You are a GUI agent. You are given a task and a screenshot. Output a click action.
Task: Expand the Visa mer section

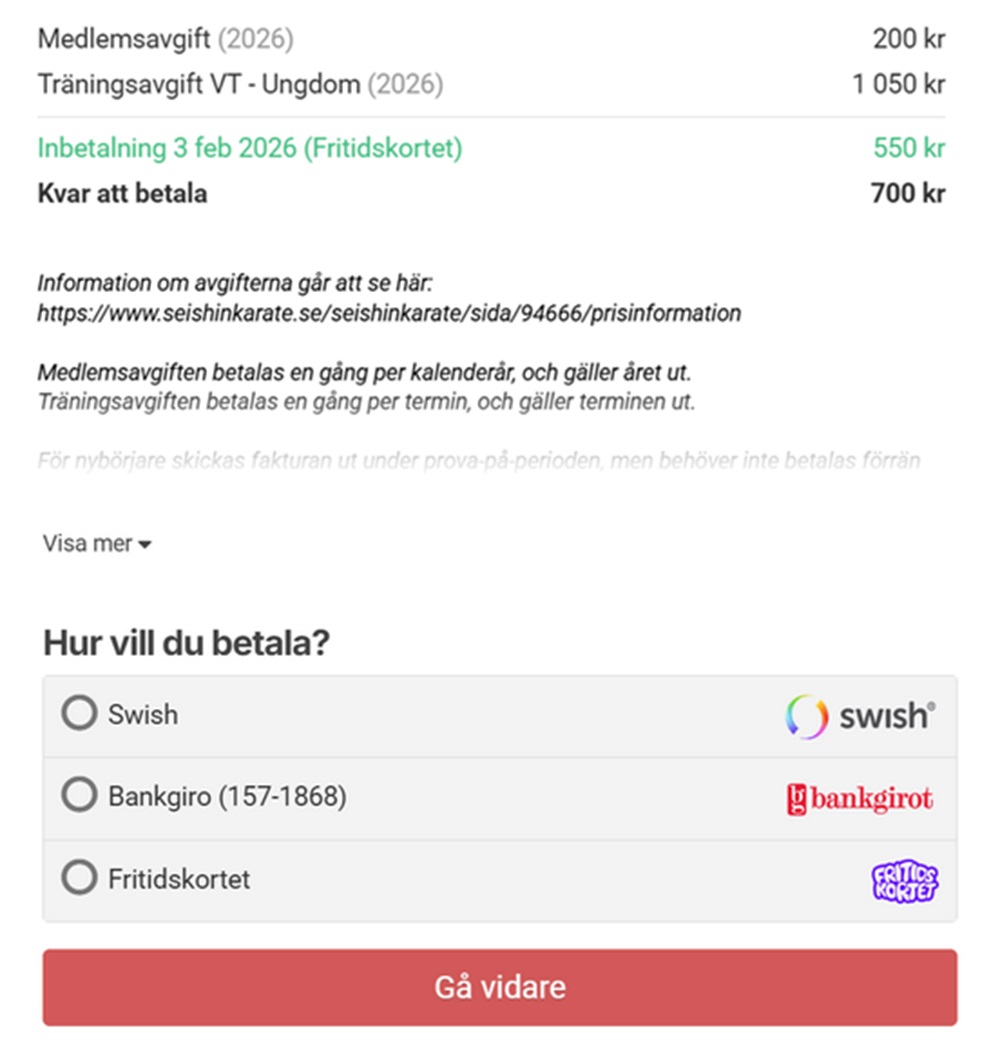pos(97,544)
